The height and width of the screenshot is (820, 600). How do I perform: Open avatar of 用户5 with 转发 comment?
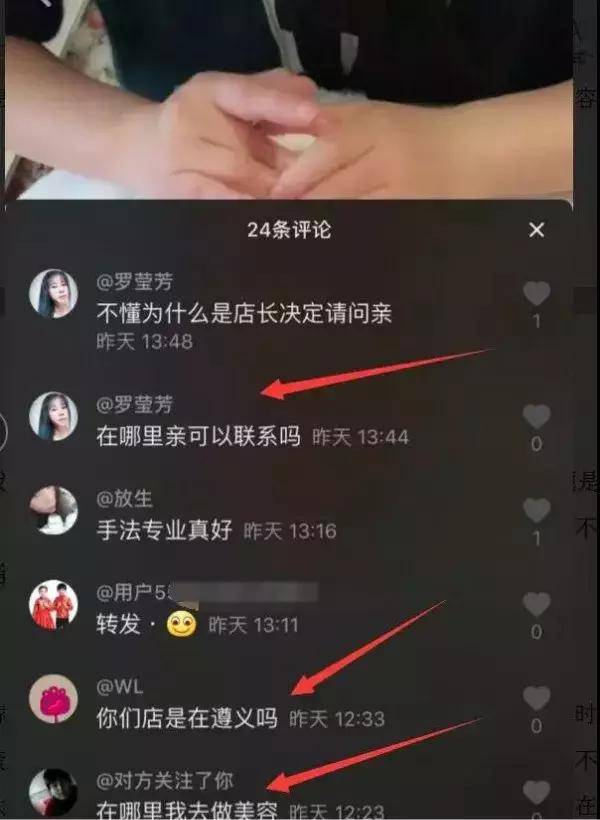pos(54,606)
